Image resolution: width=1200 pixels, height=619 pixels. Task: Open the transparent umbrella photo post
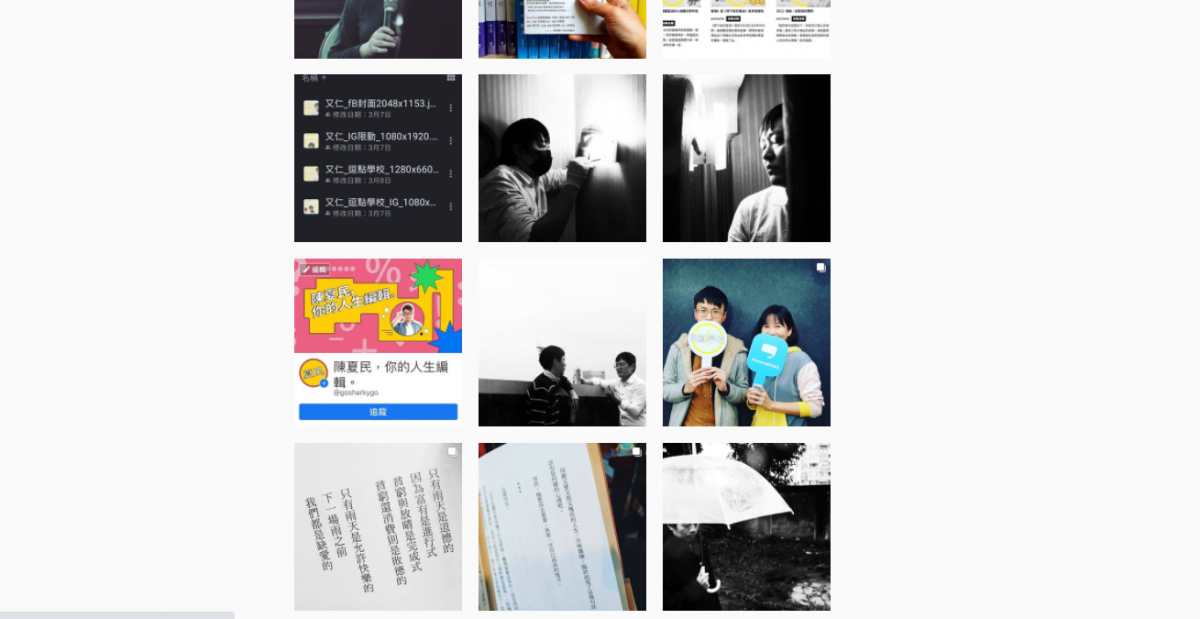(x=746, y=526)
